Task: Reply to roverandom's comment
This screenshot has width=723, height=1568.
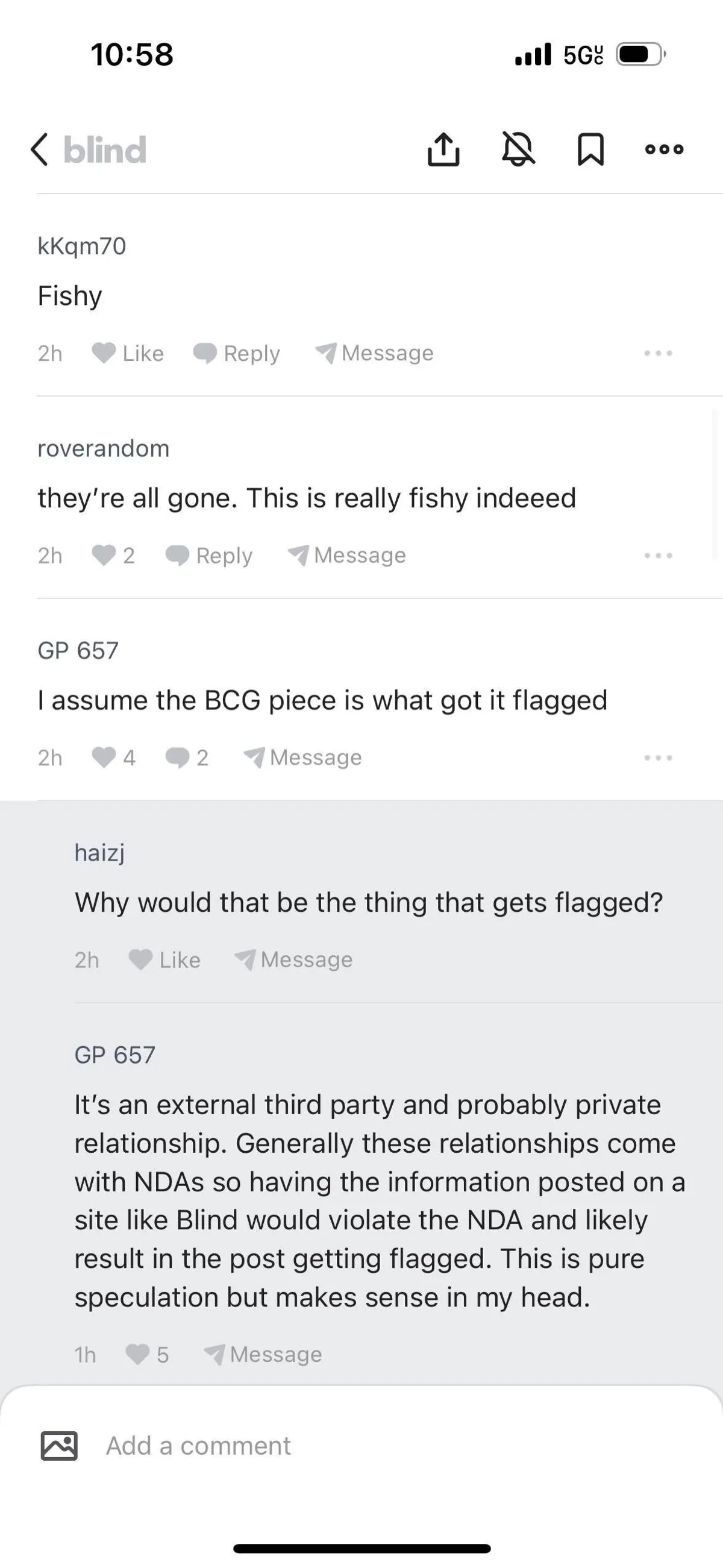Action: click(x=209, y=555)
